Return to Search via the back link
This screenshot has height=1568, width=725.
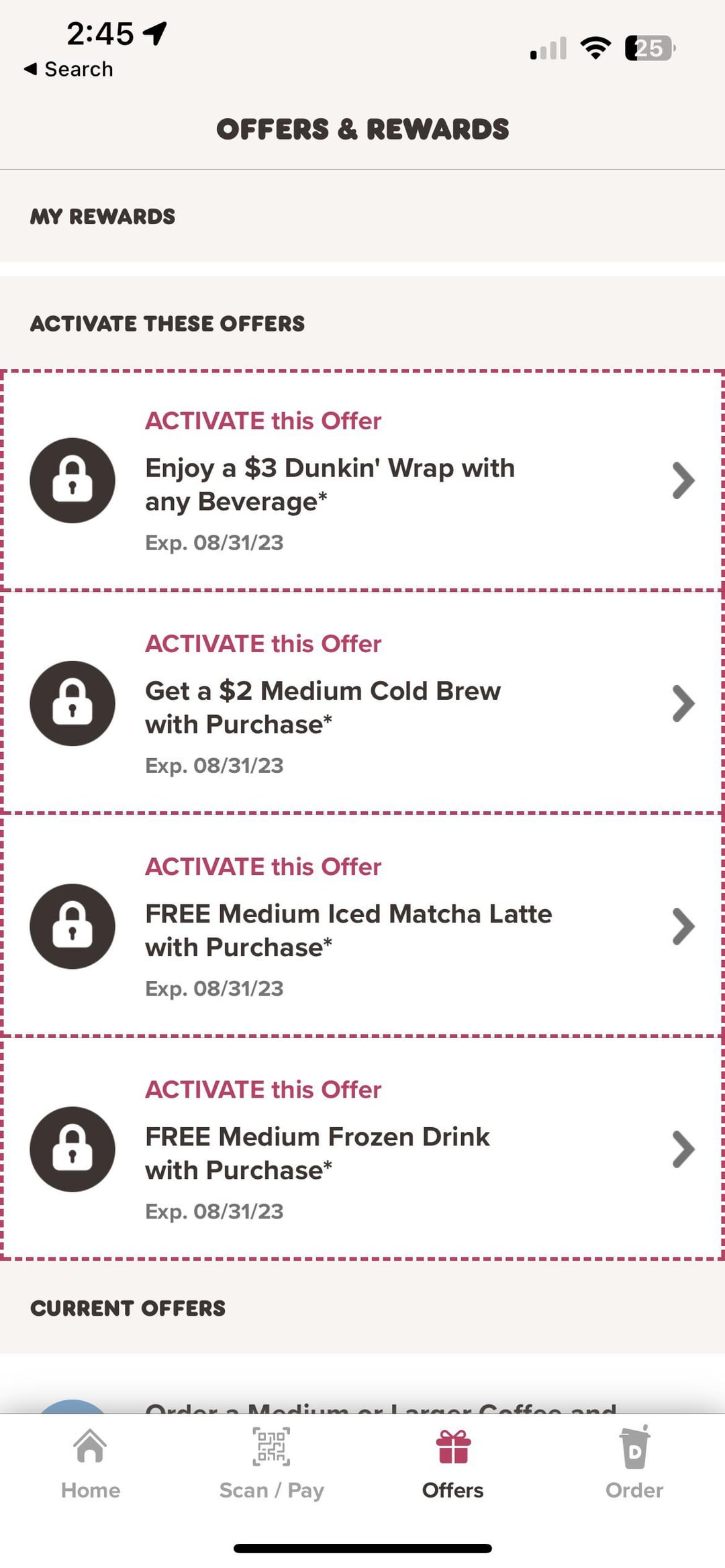pyautogui.click(x=68, y=69)
